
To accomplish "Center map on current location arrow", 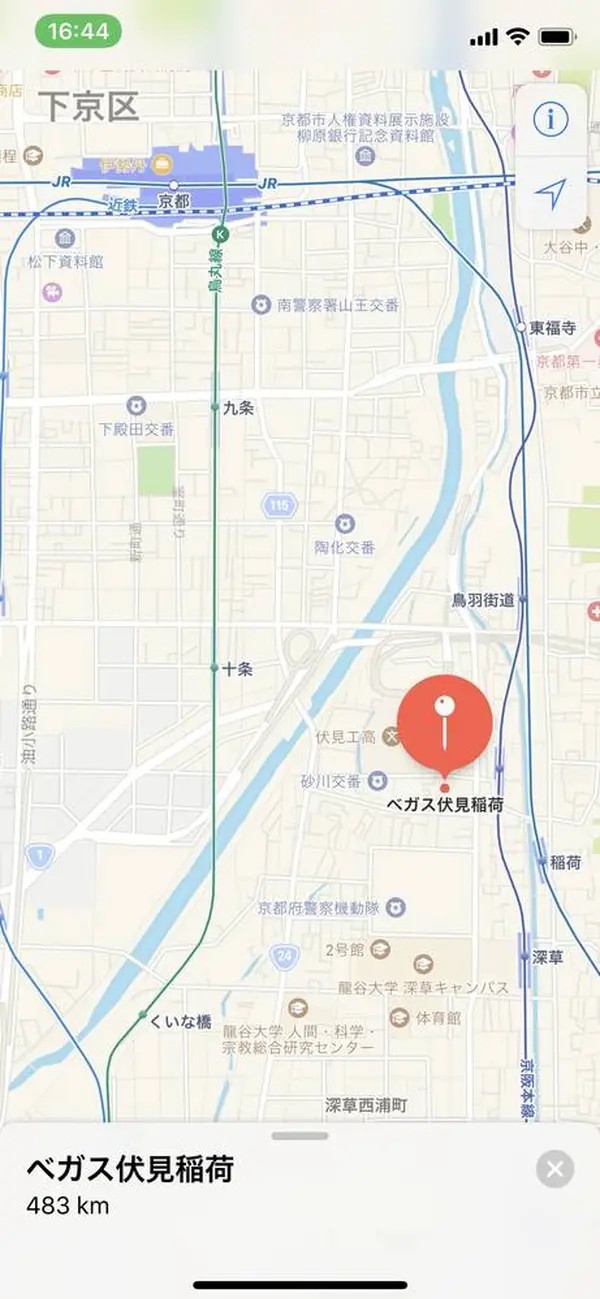I will (550, 194).
